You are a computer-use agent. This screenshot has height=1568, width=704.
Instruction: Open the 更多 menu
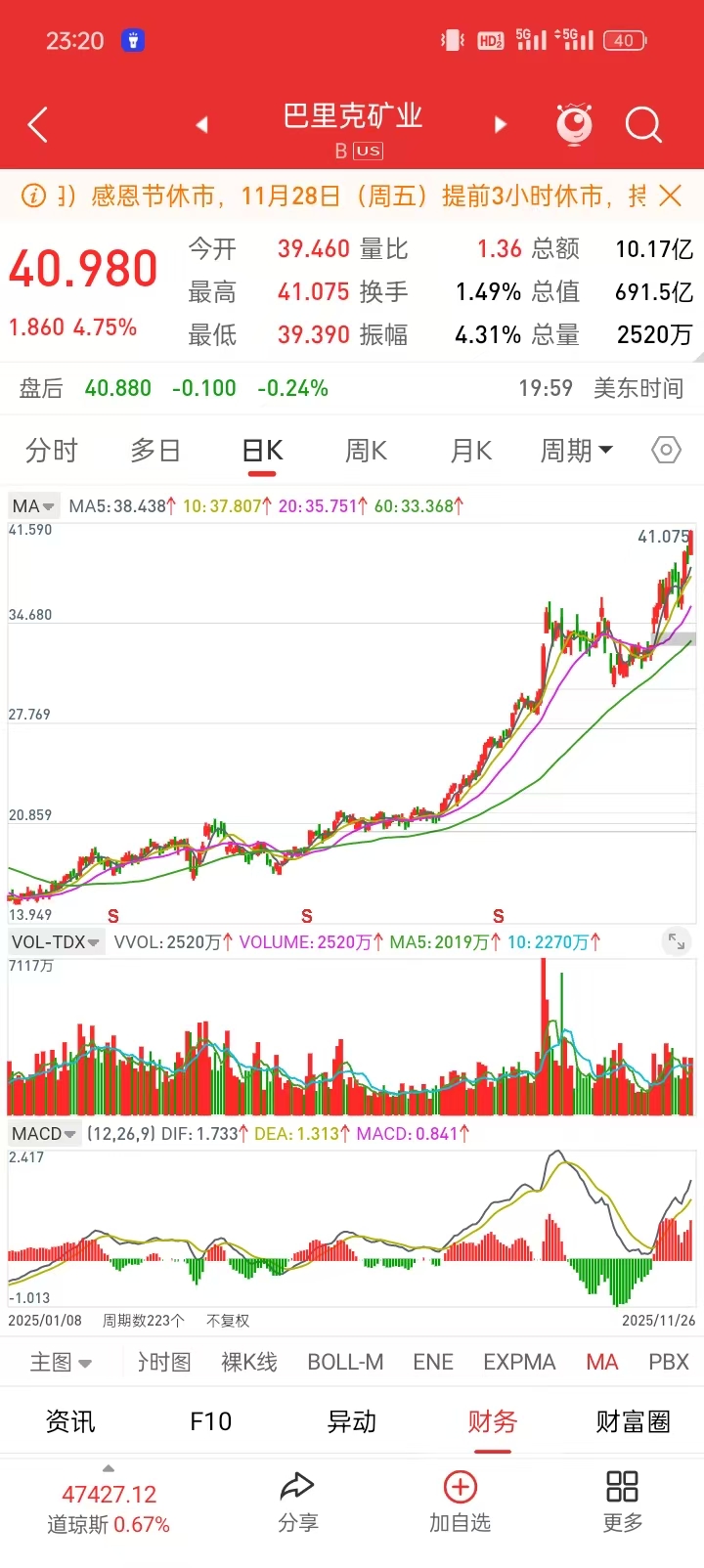point(622,1503)
